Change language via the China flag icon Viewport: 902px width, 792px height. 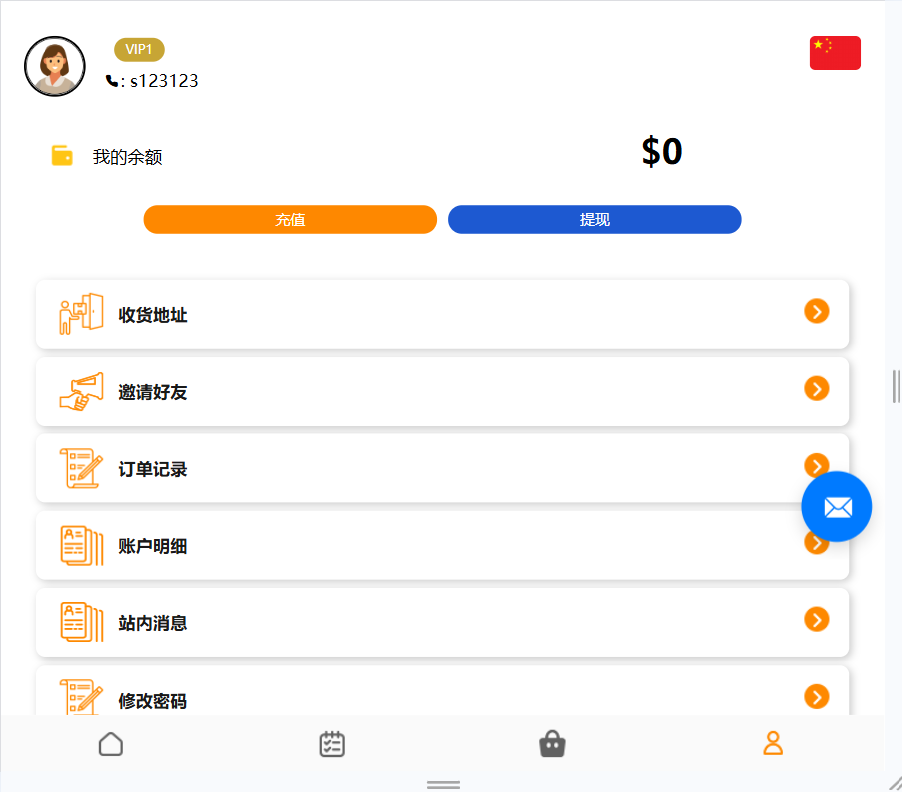click(x=835, y=53)
